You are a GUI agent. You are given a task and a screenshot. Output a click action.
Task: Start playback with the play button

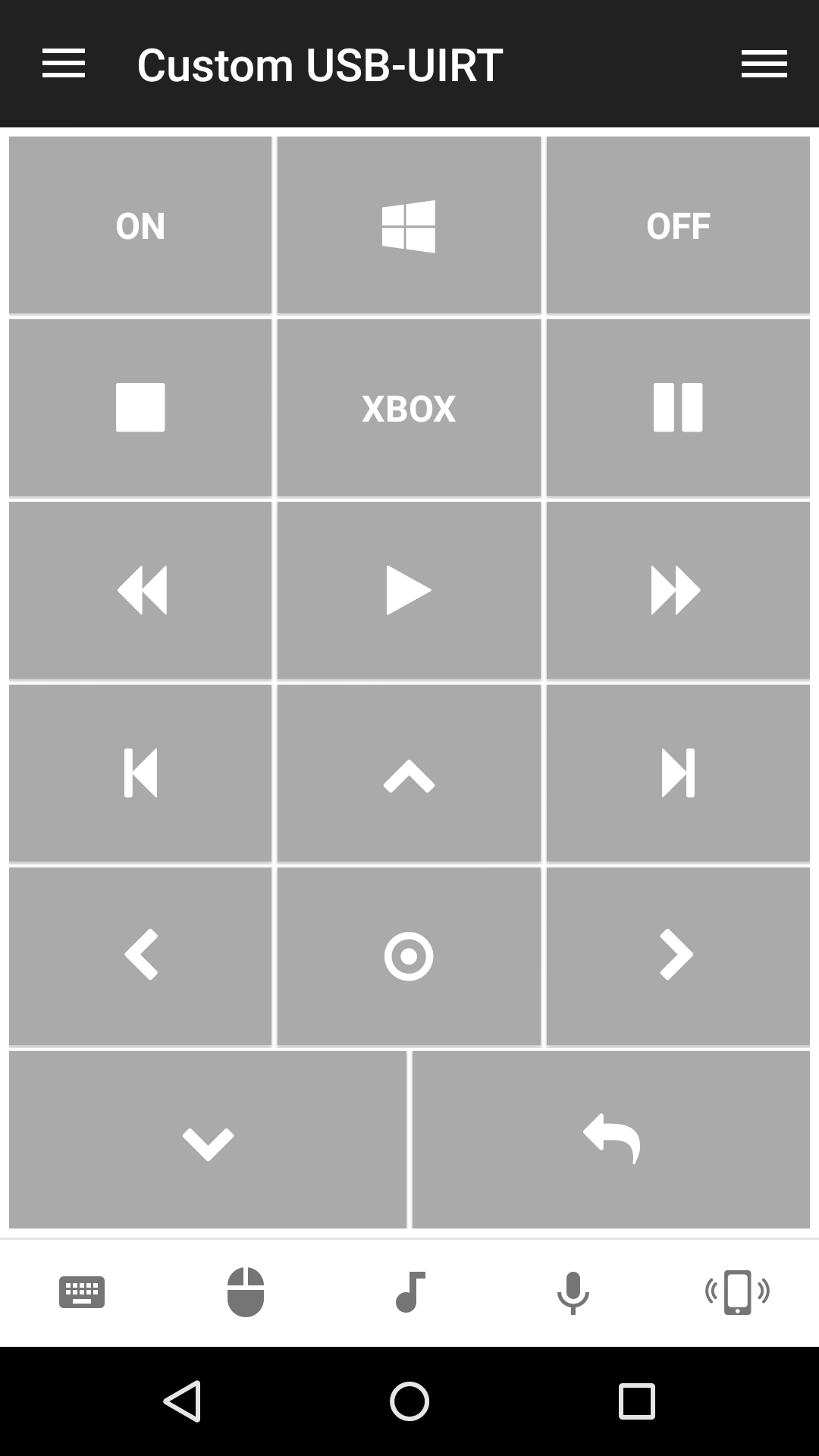pos(409,590)
